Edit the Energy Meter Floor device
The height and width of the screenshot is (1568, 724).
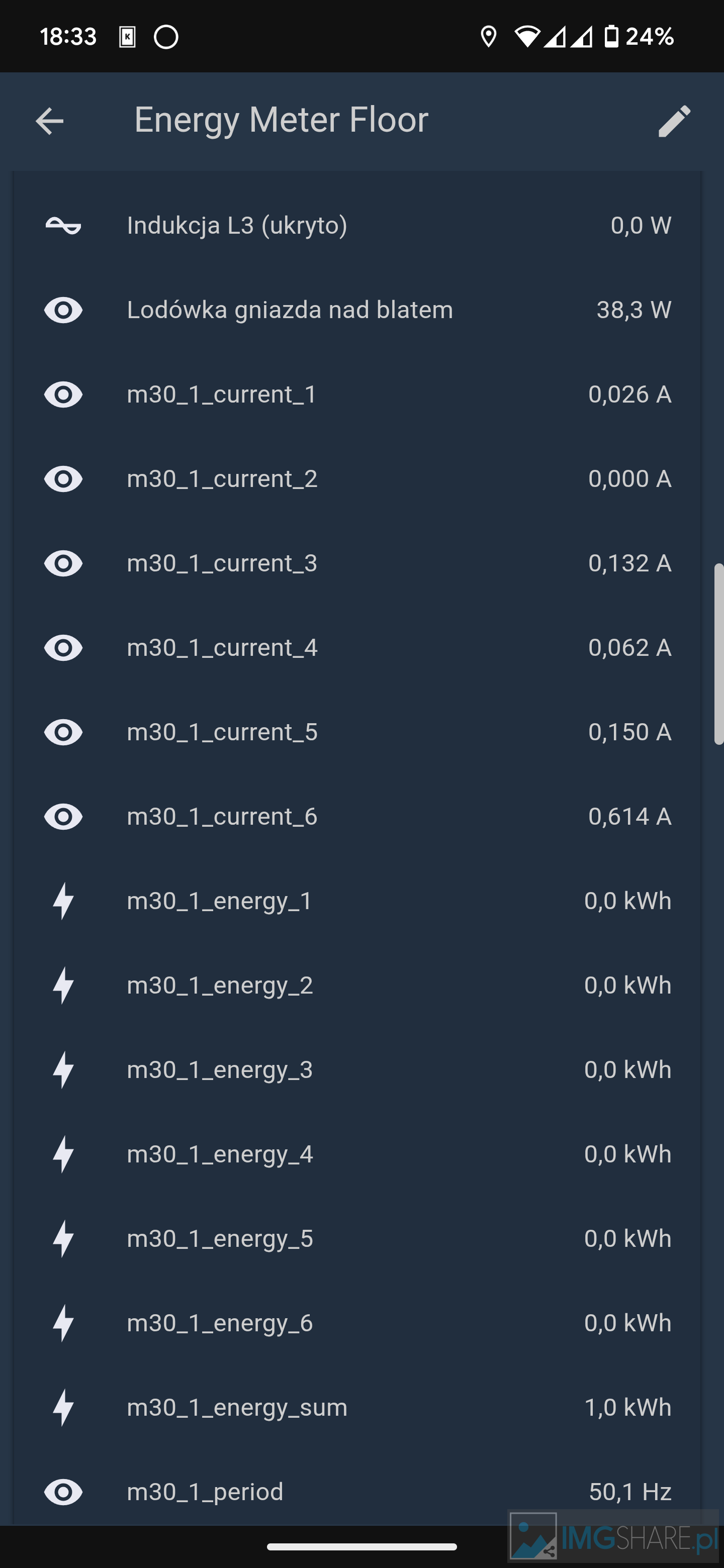pyautogui.click(x=674, y=121)
